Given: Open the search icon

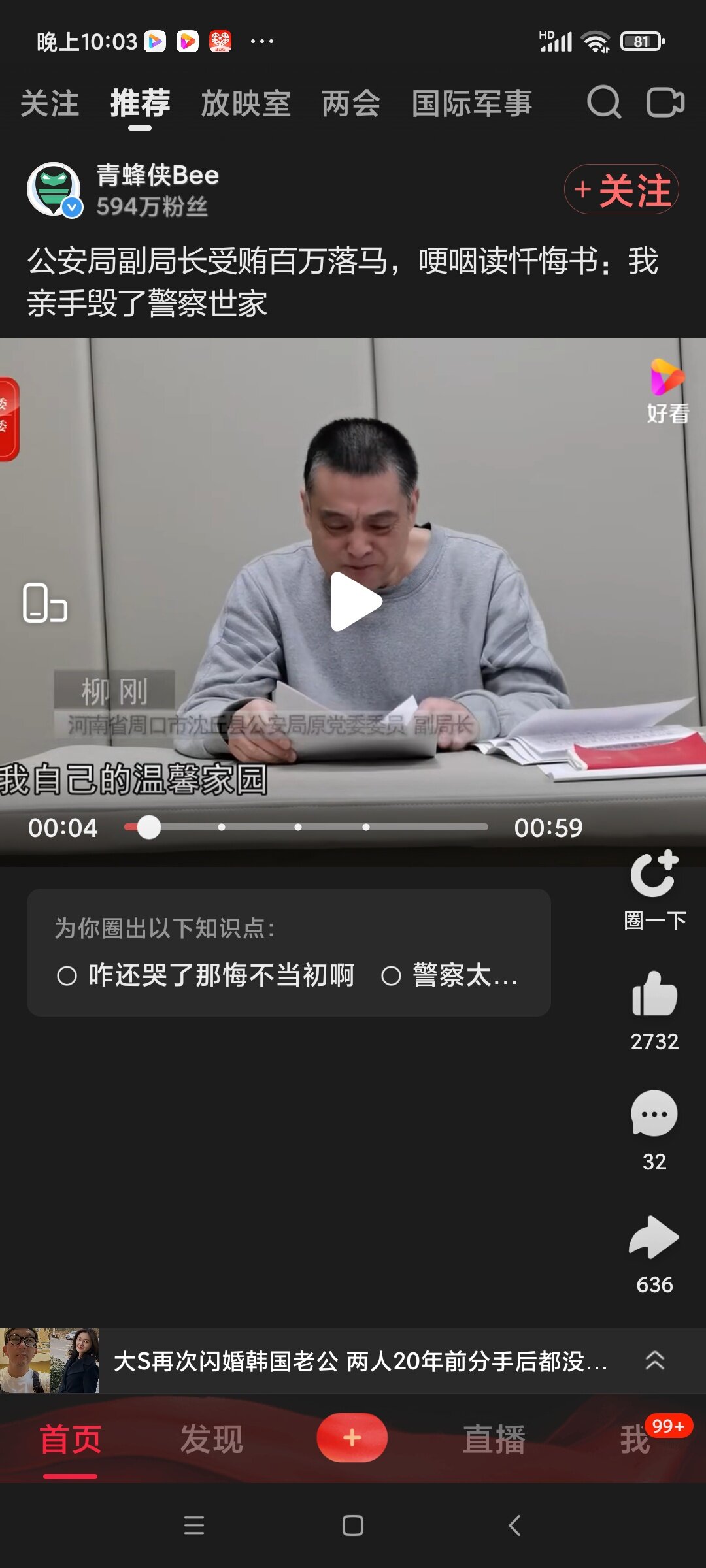Looking at the screenshot, I should pyautogui.click(x=603, y=103).
